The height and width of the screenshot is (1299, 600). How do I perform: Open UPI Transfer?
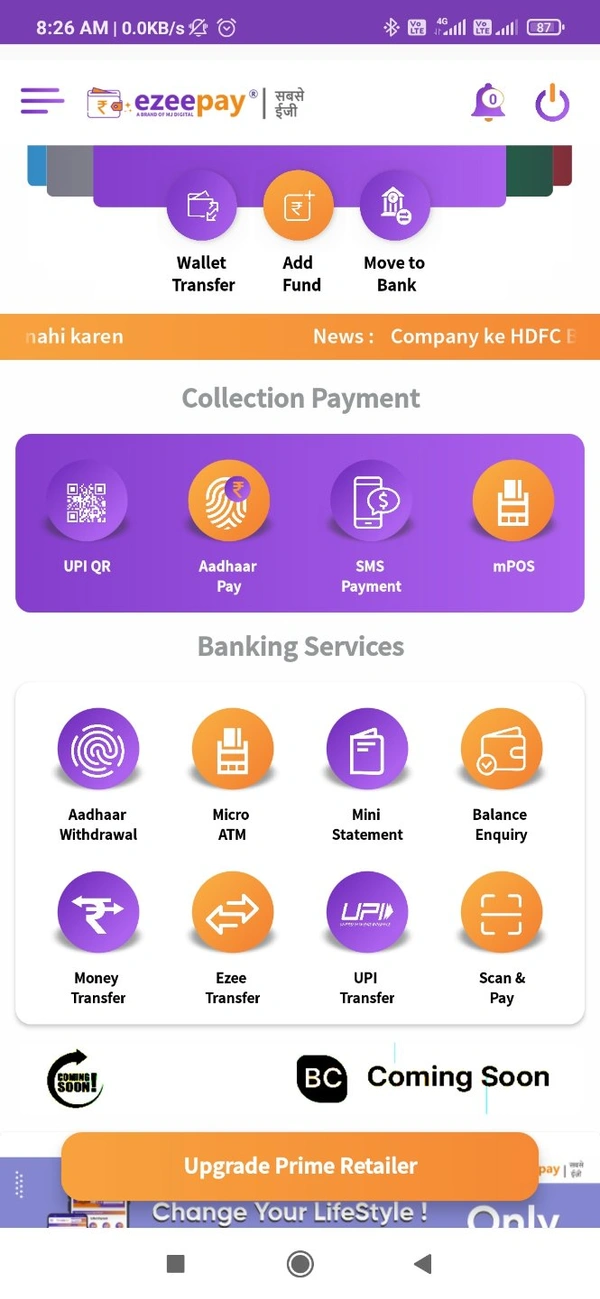[367, 913]
